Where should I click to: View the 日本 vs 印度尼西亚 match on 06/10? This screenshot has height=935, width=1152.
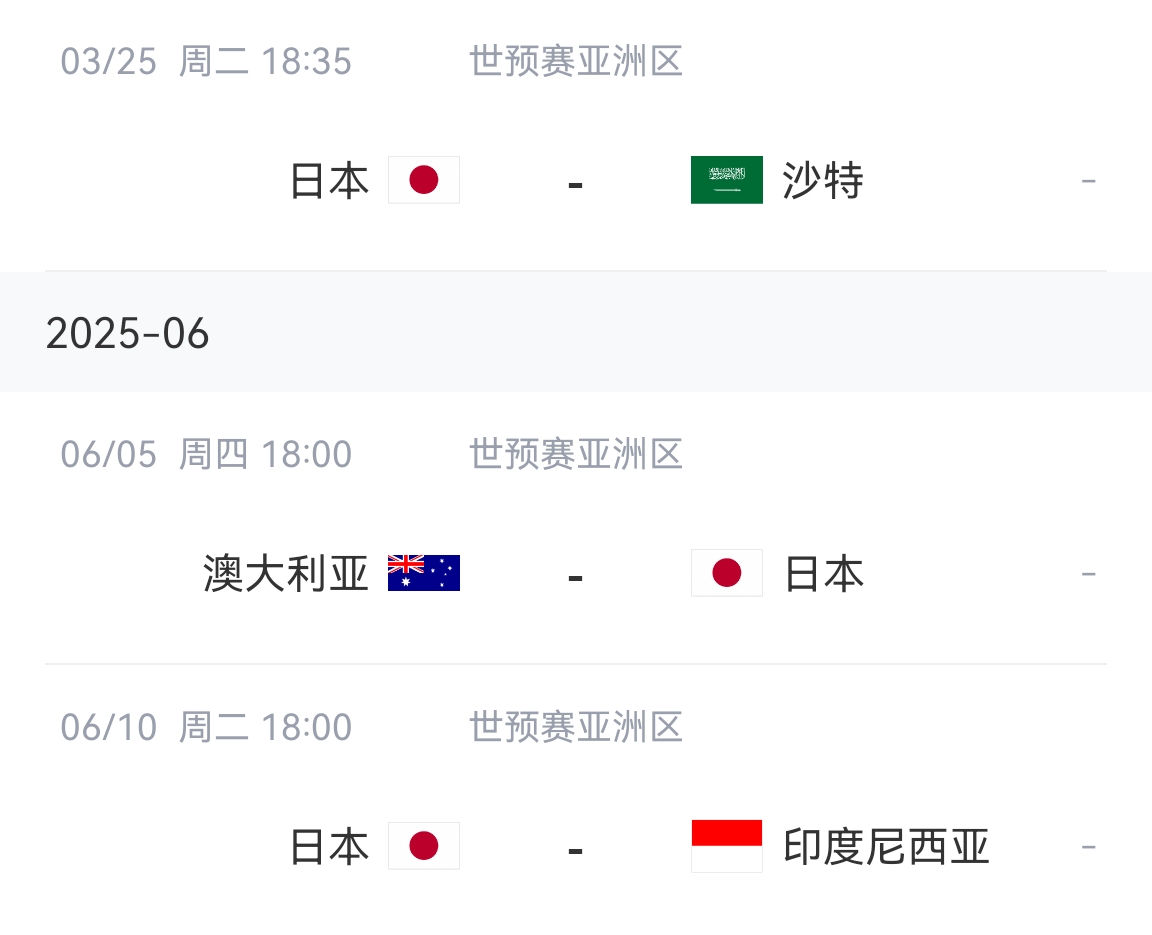pos(575,848)
